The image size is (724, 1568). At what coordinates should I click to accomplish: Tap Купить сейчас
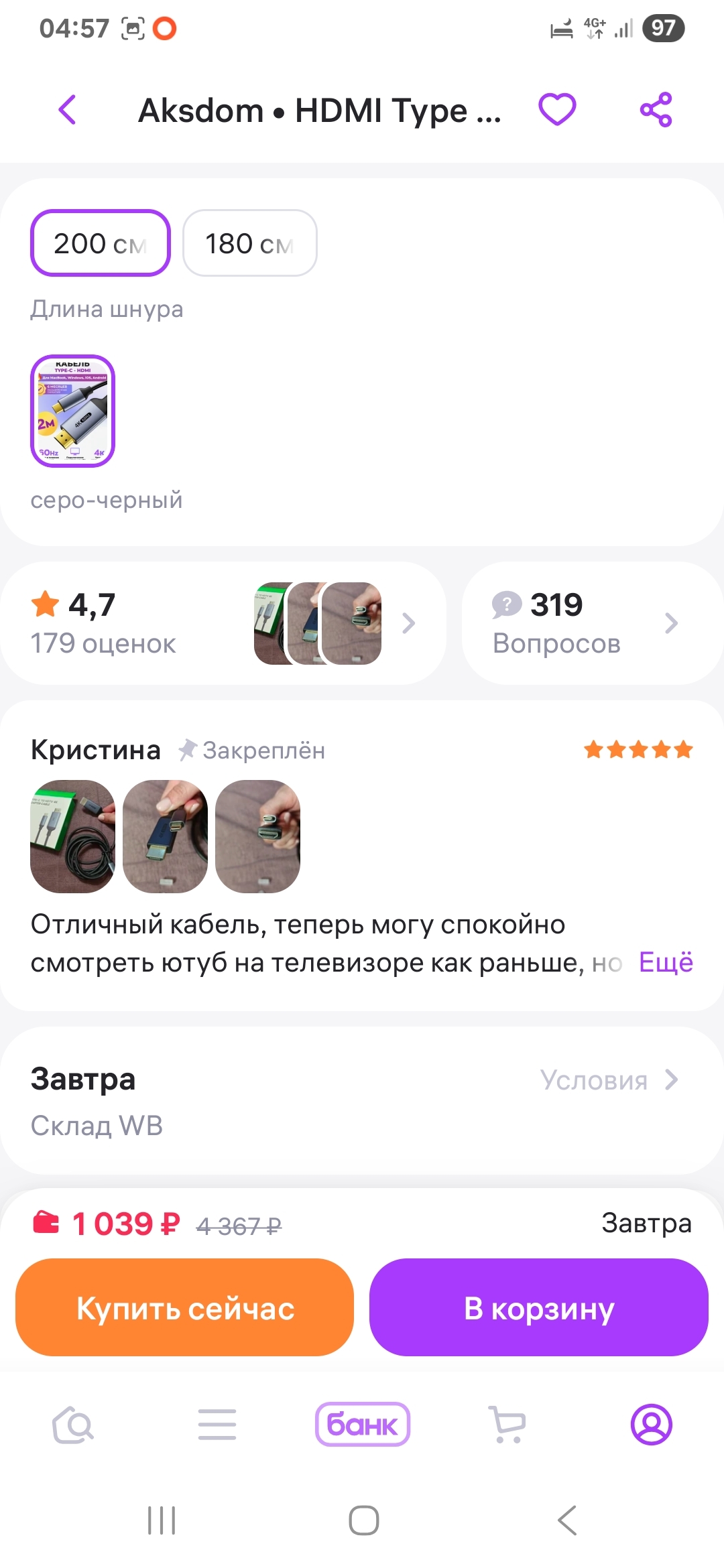click(x=184, y=1307)
